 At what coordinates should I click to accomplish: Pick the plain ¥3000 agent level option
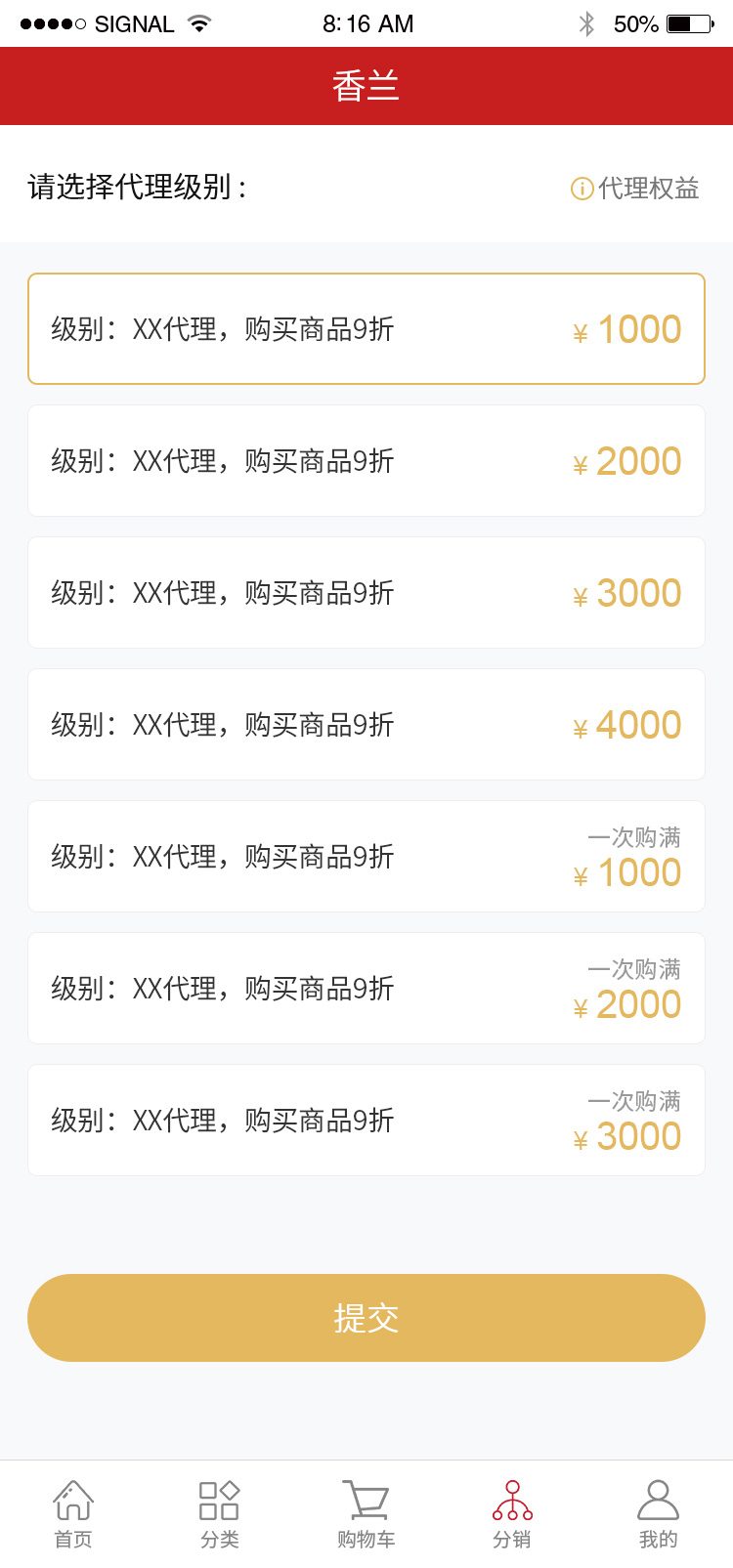point(366,593)
